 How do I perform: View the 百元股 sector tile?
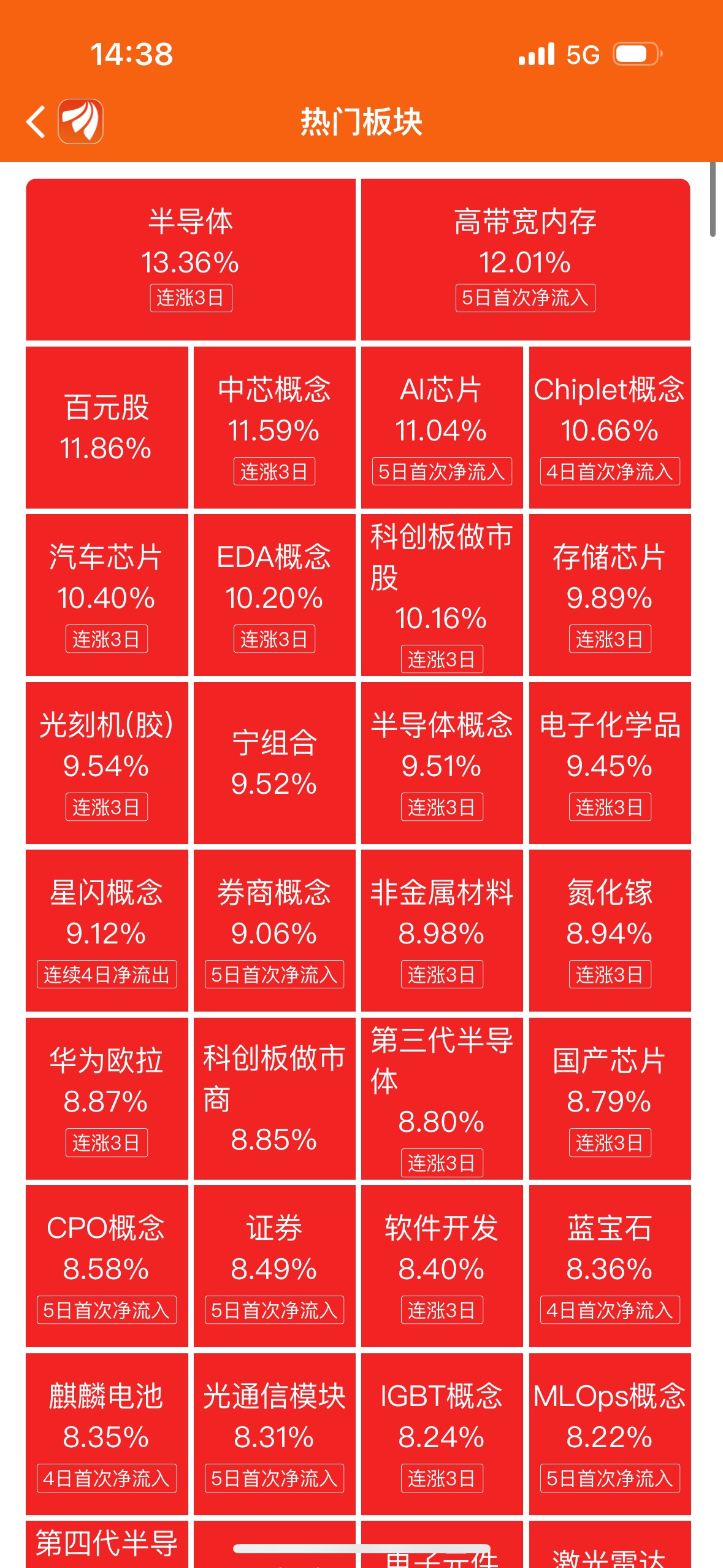pyautogui.click(x=107, y=427)
